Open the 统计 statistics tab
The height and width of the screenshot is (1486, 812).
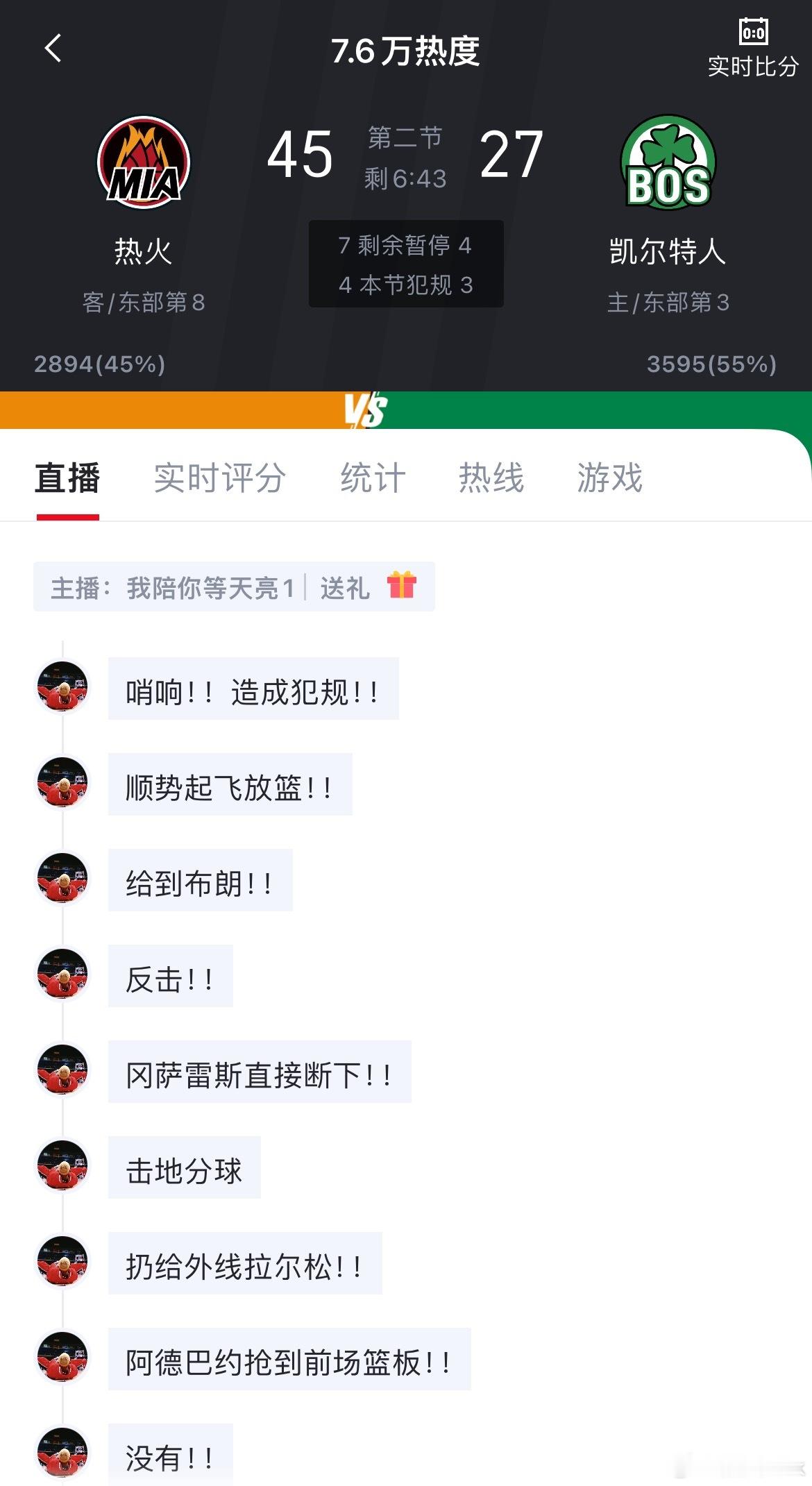[x=371, y=478]
